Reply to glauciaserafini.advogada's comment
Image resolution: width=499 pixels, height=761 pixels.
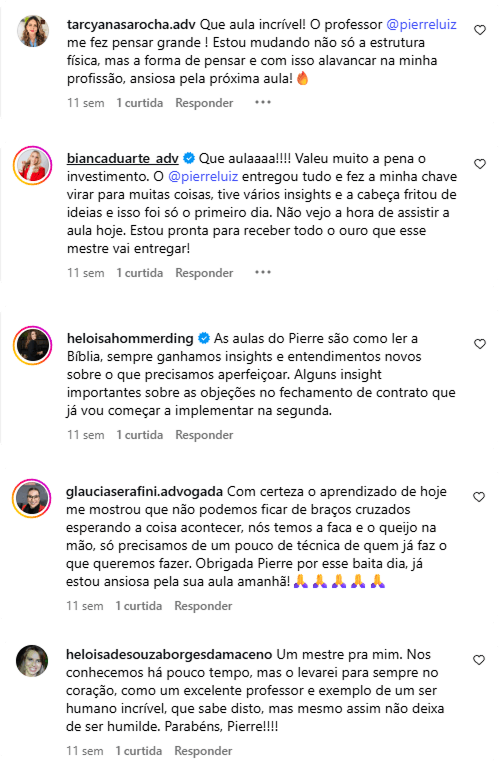[x=203, y=606]
